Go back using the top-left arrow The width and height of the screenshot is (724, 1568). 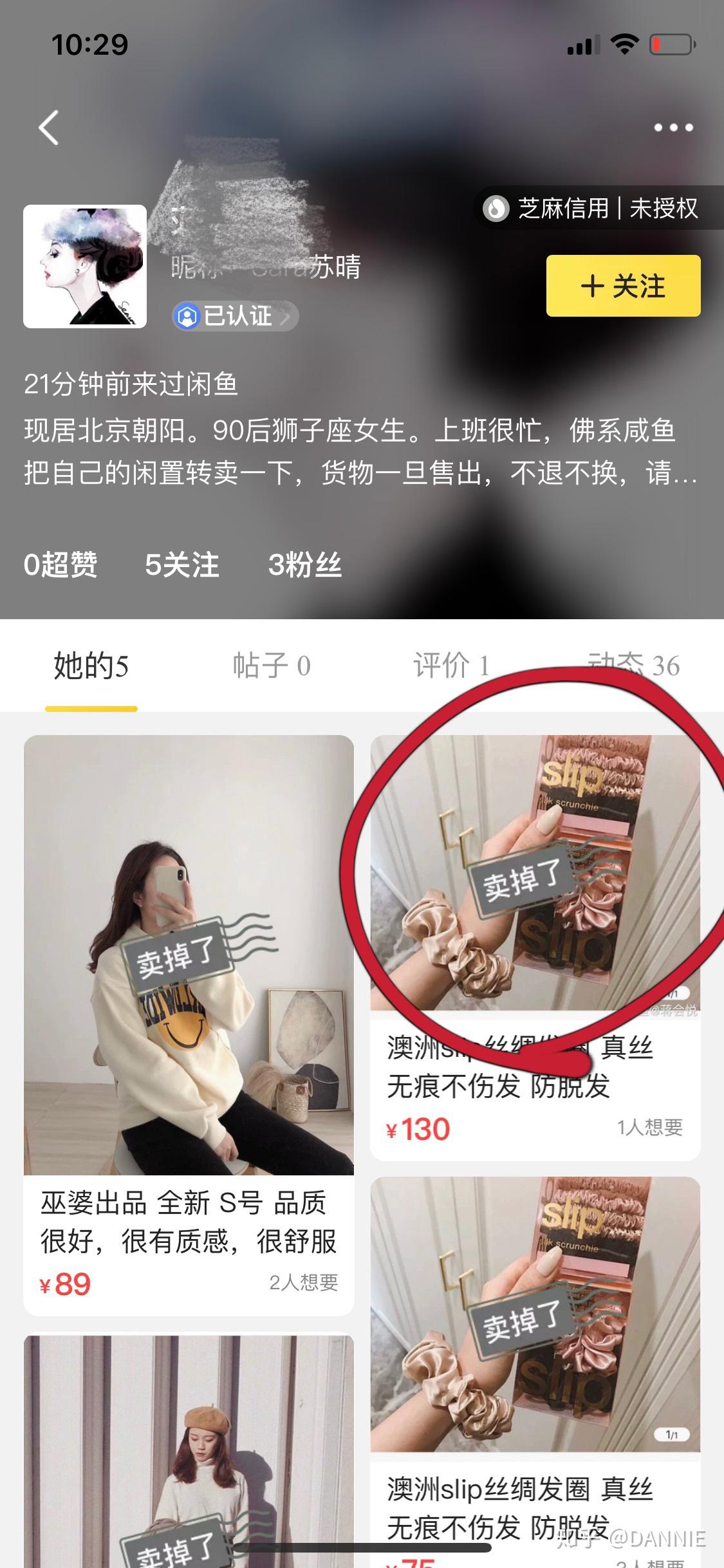point(49,127)
